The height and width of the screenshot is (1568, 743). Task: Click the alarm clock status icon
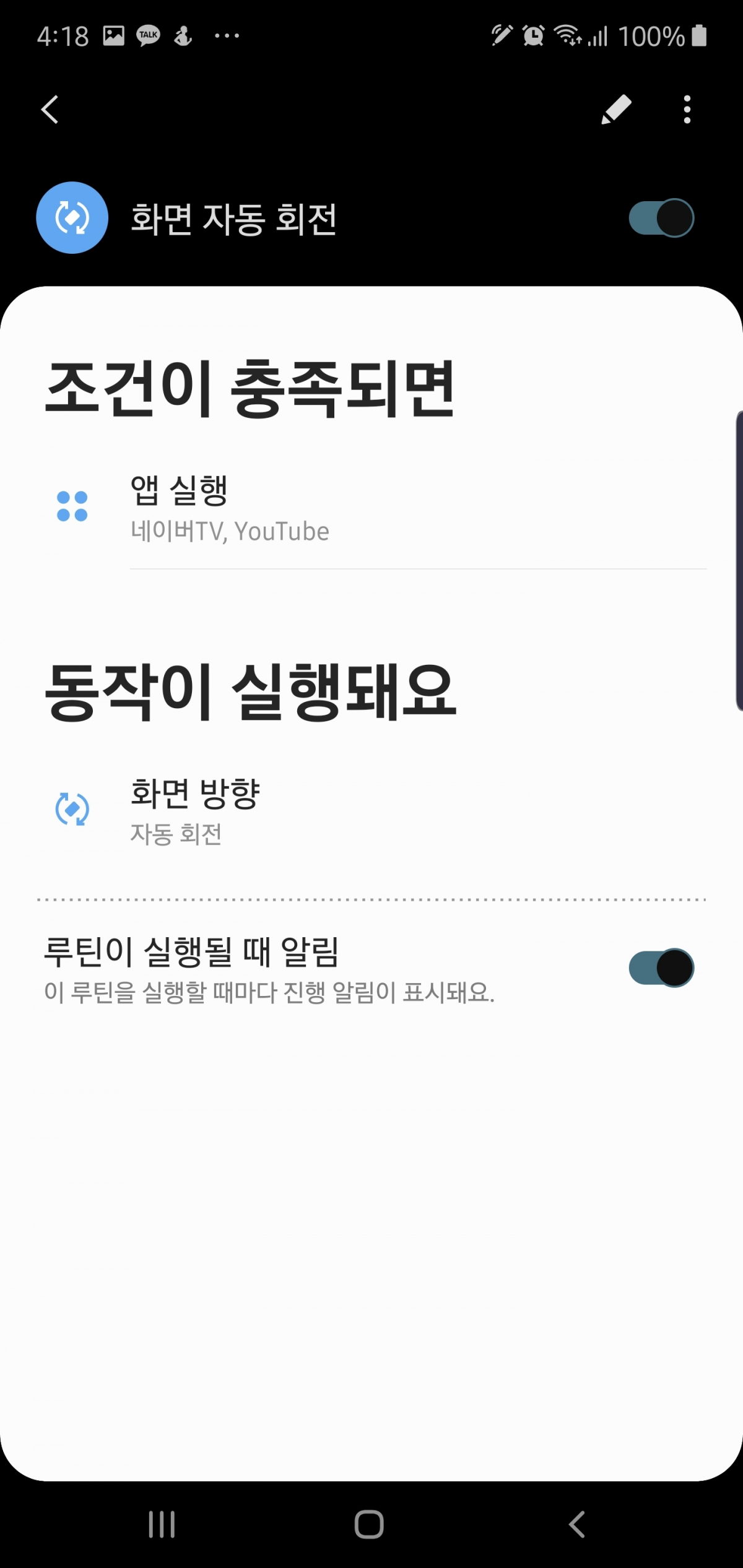(x=531, y=36)
